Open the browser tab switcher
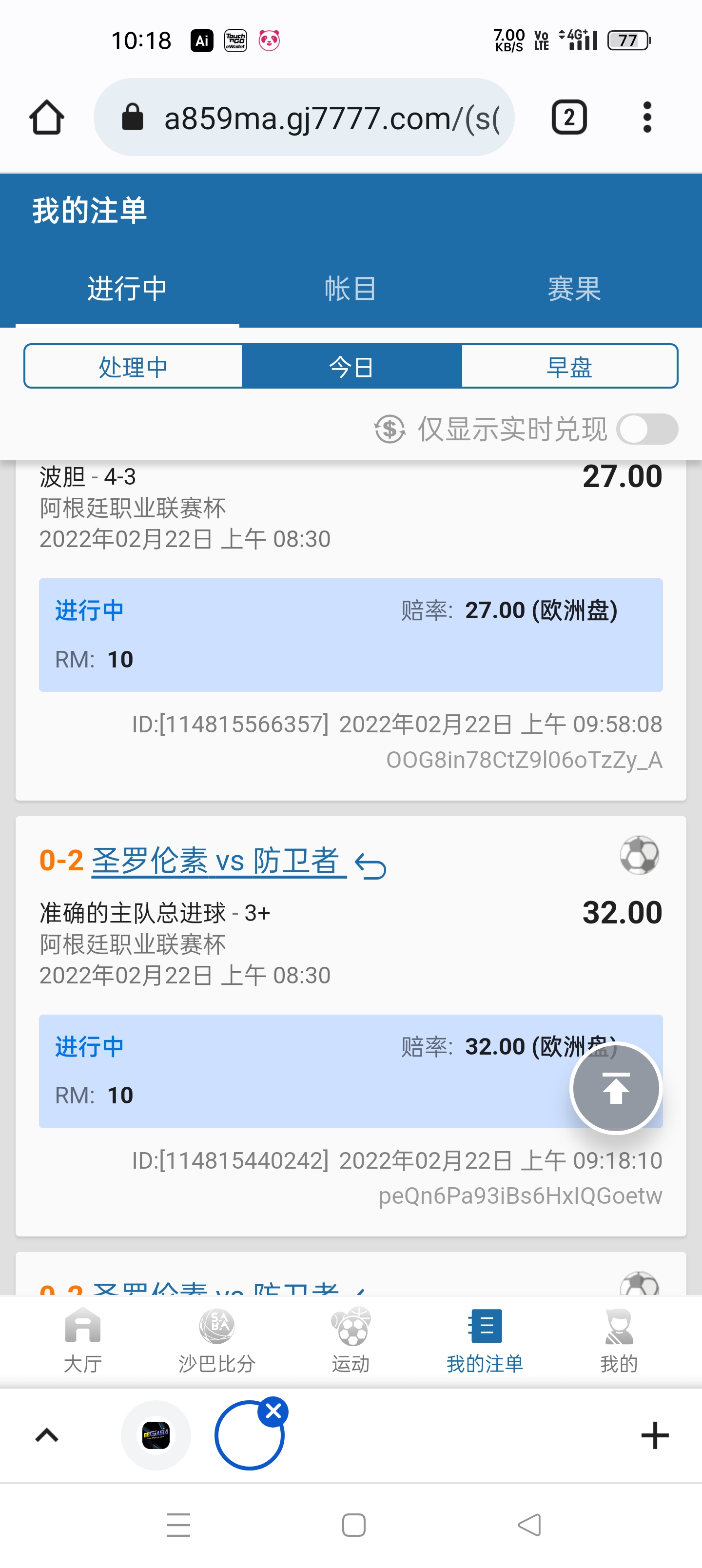 [568, 117]
